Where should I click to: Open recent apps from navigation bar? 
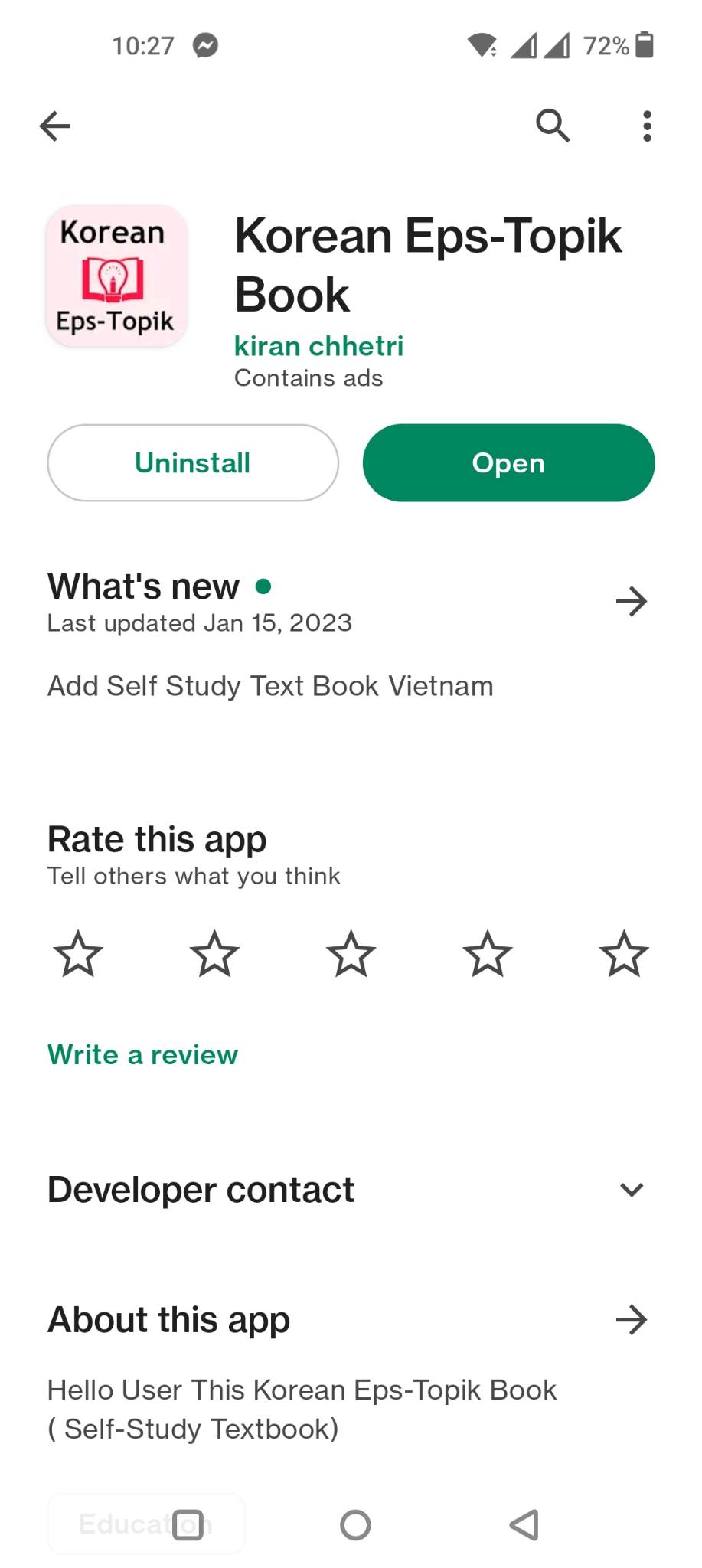(188, 1525)
